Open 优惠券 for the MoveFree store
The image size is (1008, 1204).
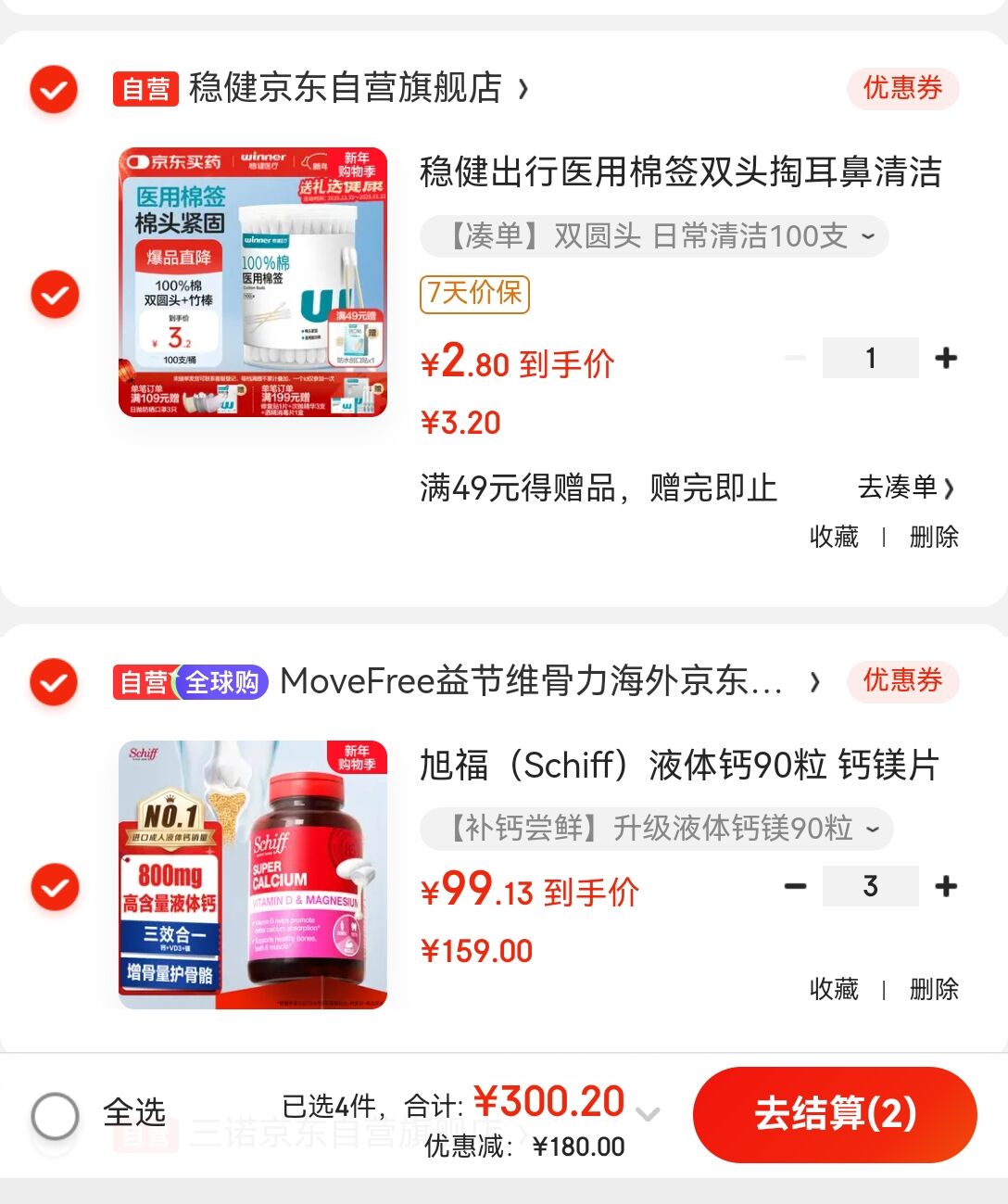(x=901, y=681)
